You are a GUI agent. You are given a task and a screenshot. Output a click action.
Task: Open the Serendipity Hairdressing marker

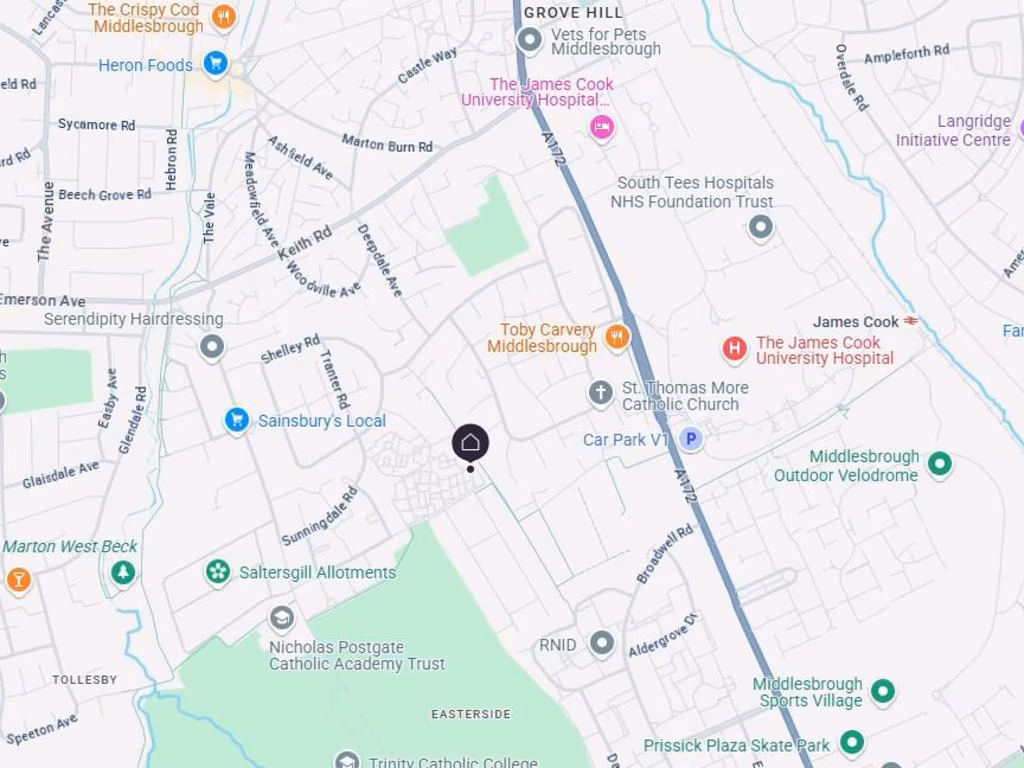pyautogui.click(x=211, y=347)
